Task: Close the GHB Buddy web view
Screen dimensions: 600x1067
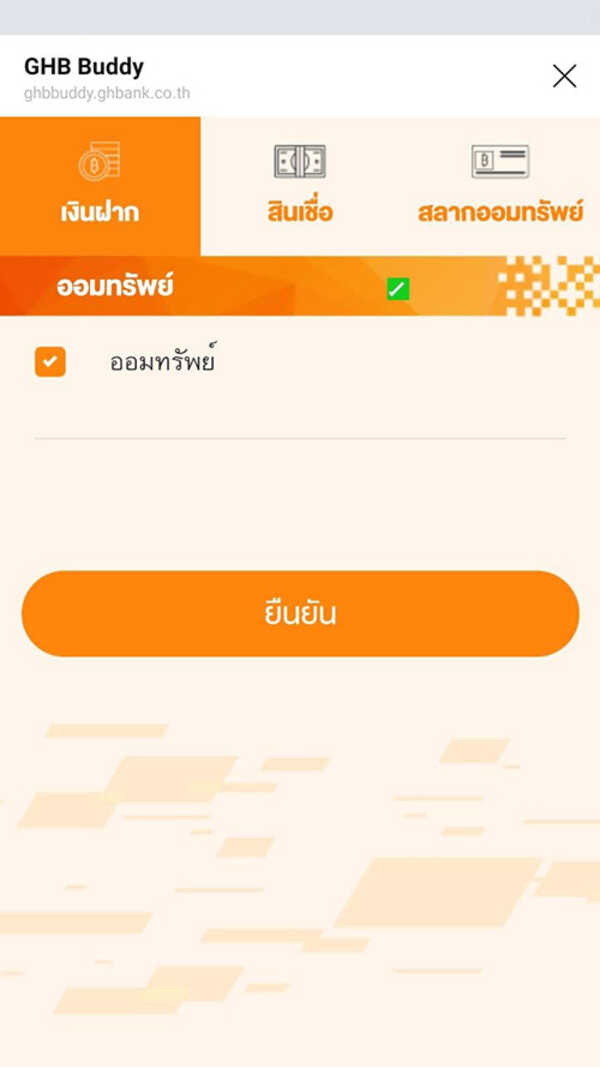Action: pyautogui.click(x=564, y=76)
